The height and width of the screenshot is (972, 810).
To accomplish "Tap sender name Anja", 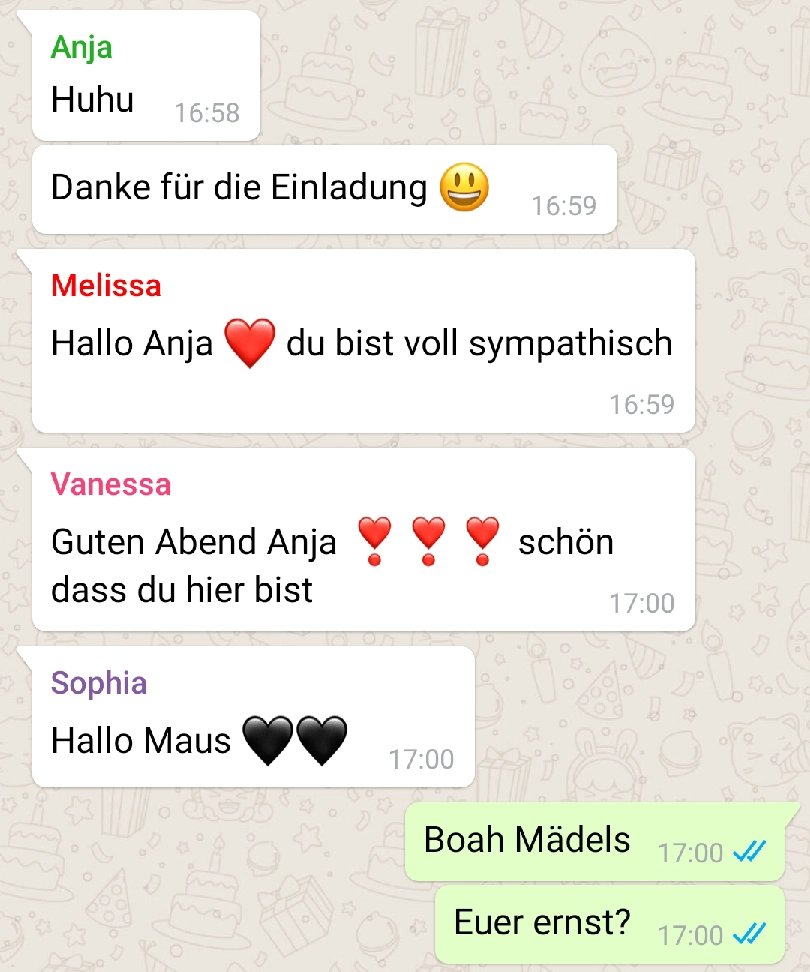I will click(x=81, y=47).
